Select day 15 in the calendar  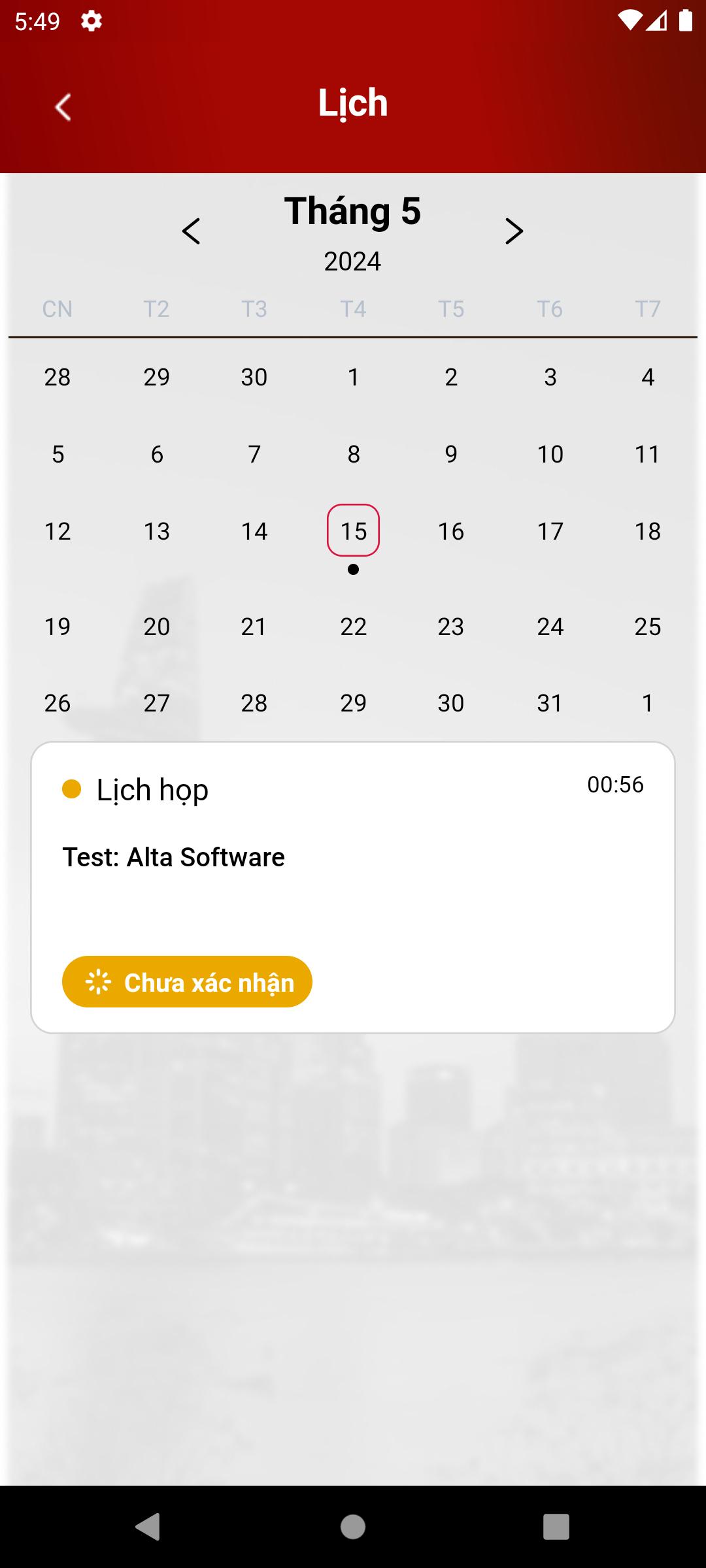pyautogui.click(x=353, y=531)
